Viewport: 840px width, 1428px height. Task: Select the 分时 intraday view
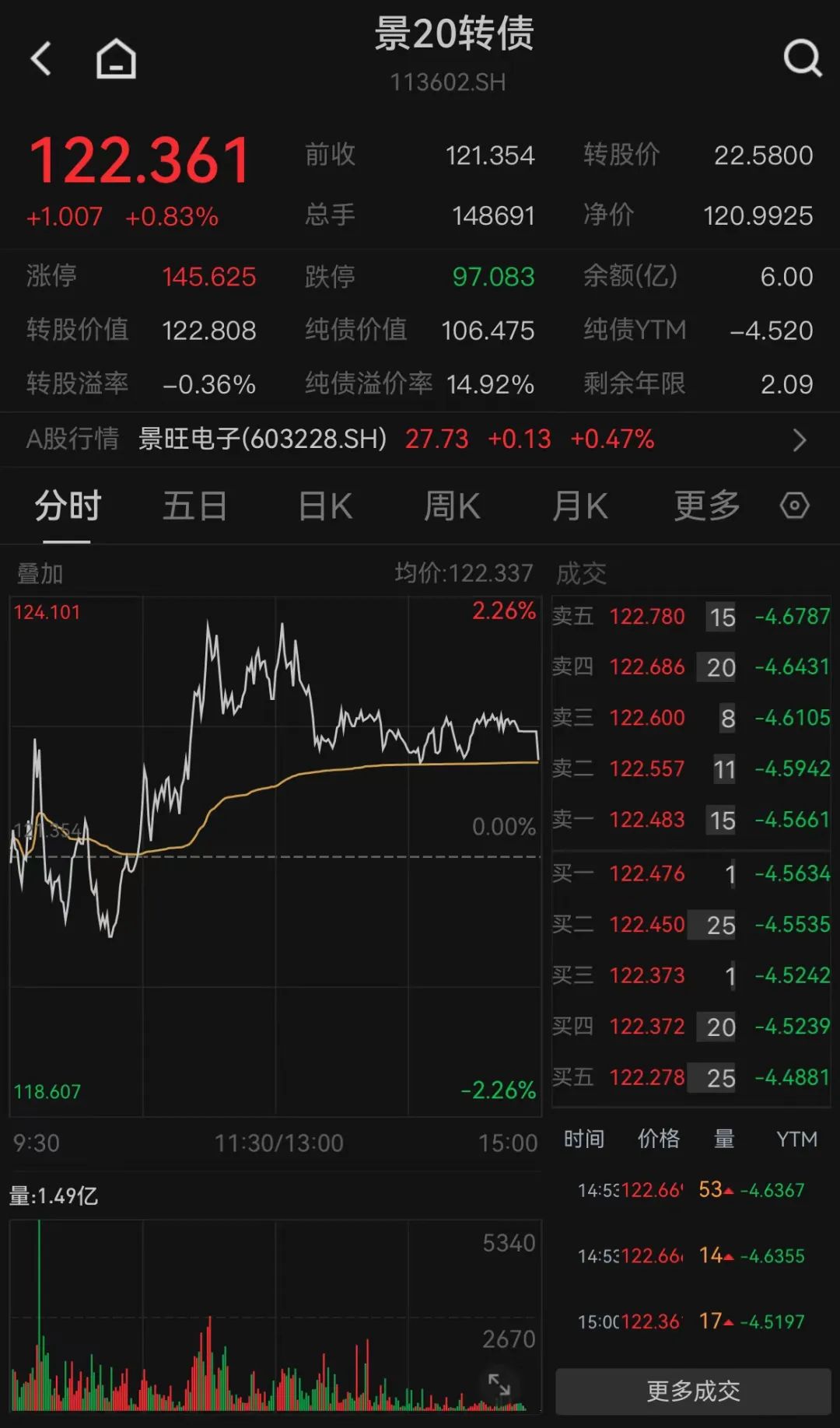(x=67, y=505)
